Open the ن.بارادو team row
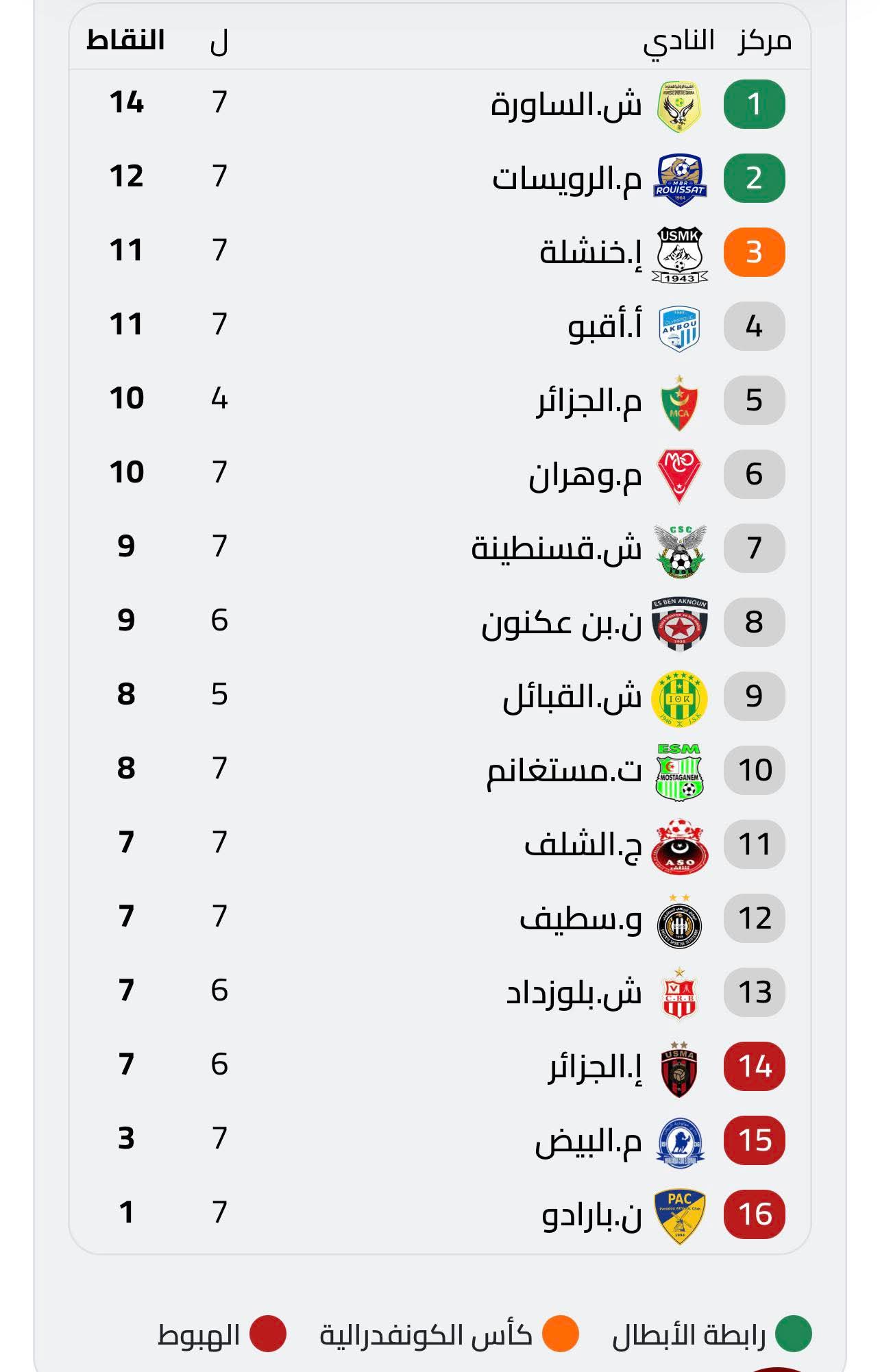This screenshot has width=880, height=1372. click(591, 1214)
